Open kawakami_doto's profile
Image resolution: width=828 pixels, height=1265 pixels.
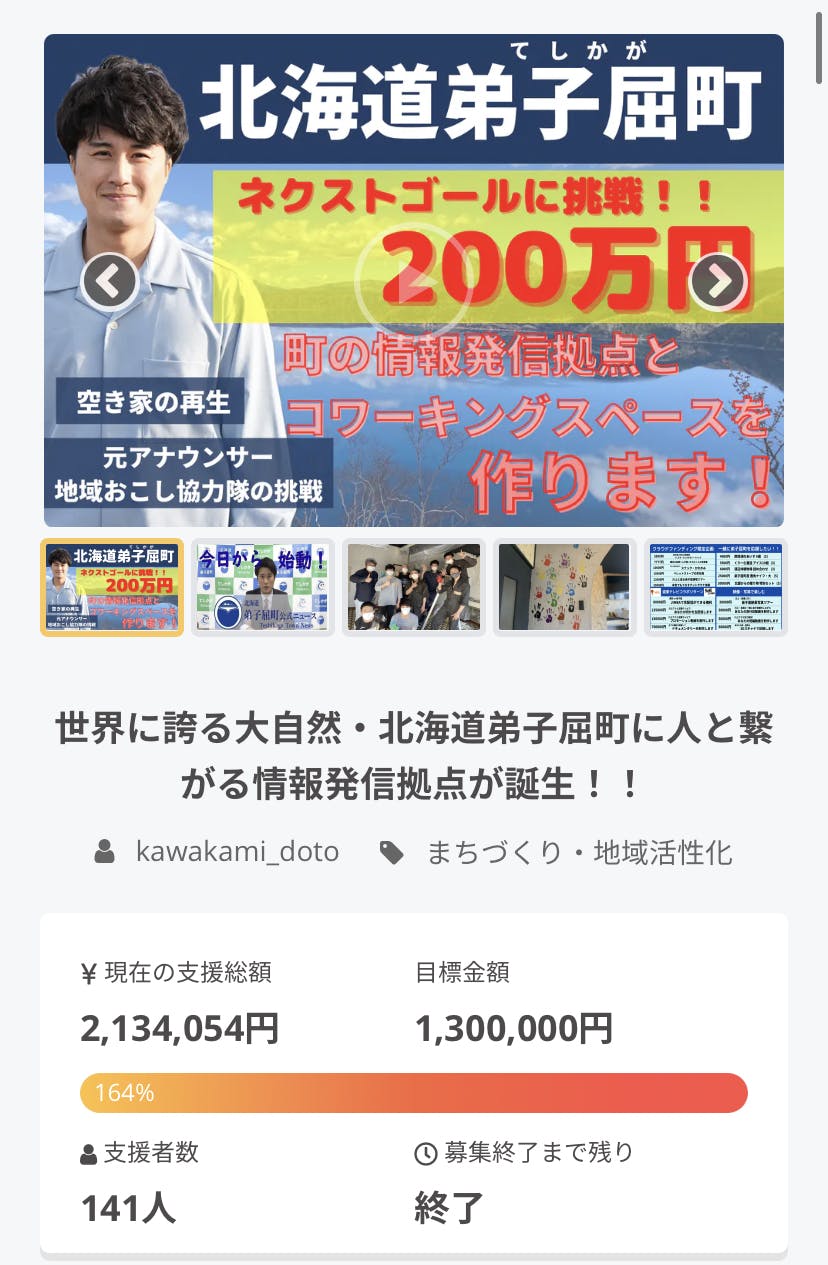click(237, 852)
